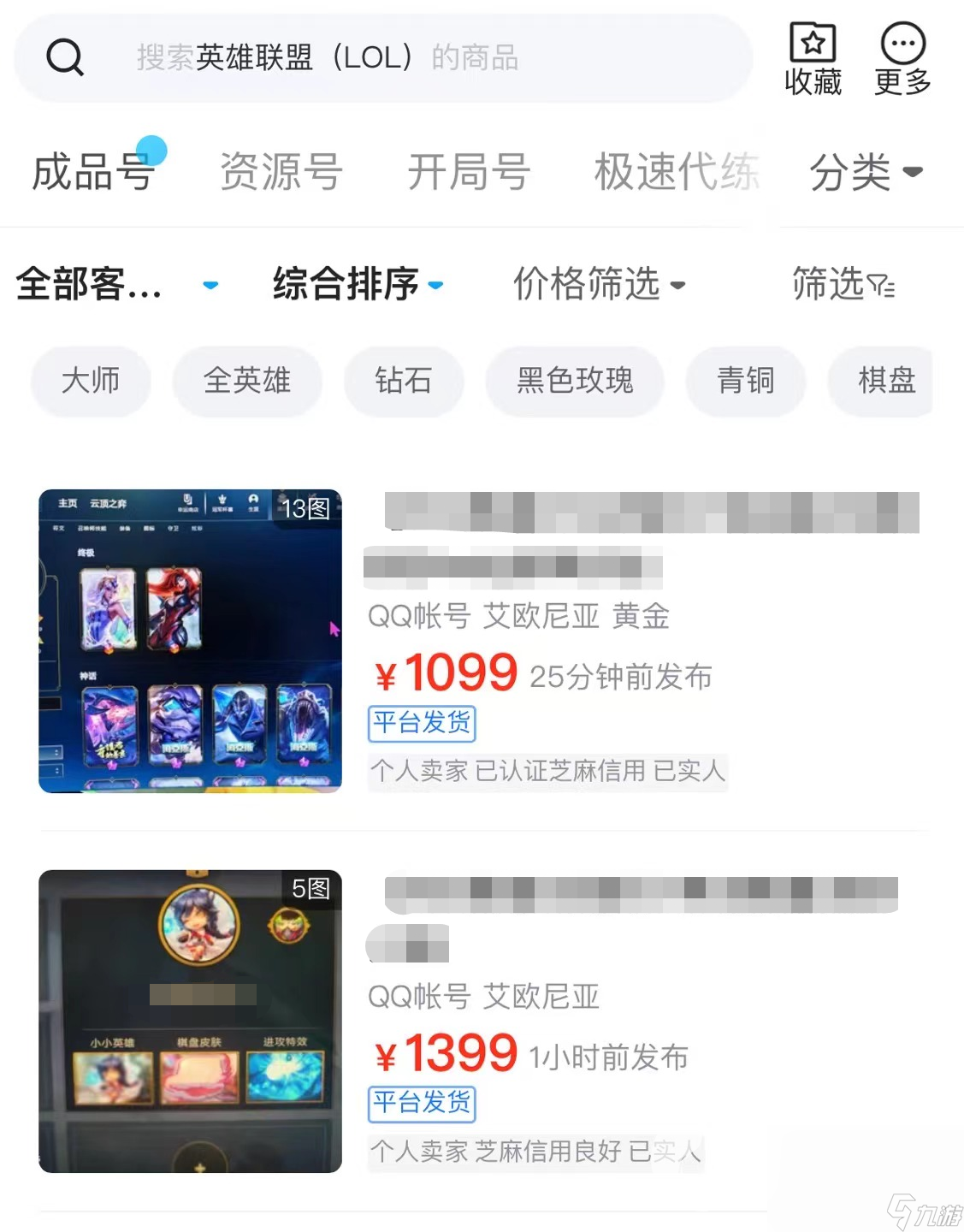Select the 钻石 filter chip
The width and height of the screenshot is (964, 1232).
[403, 381]
